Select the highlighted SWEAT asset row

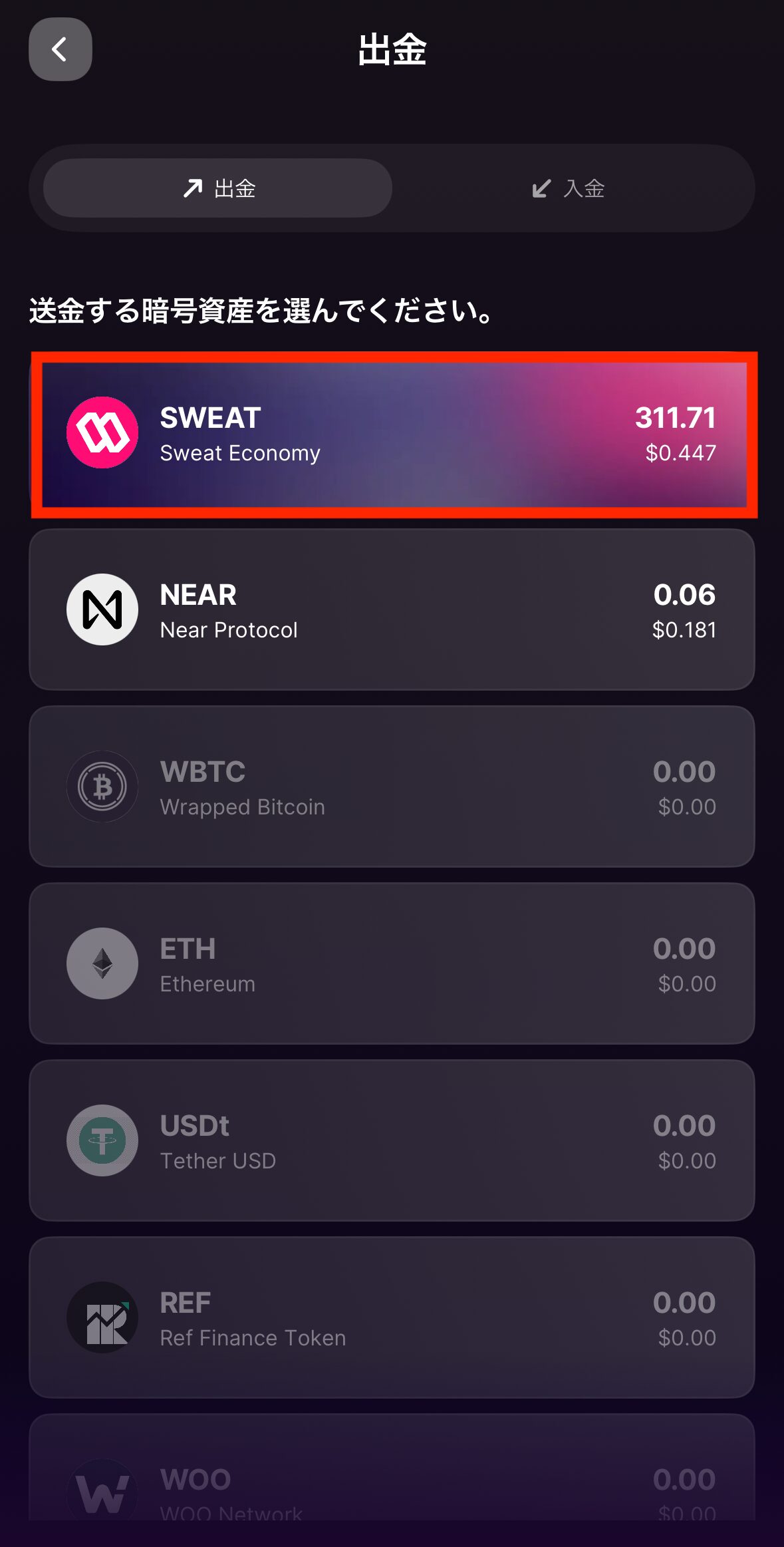point(392,433)
